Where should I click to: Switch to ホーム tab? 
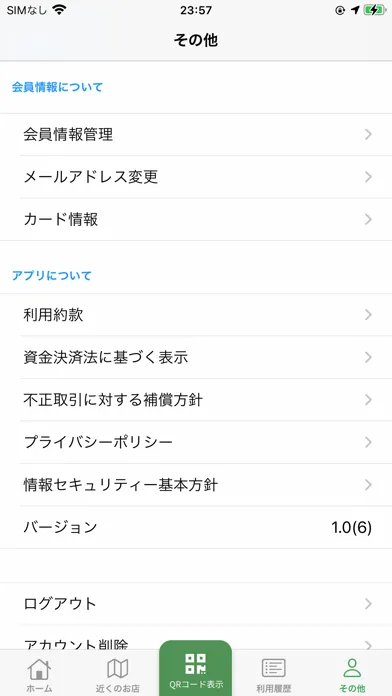click(x=39, y=675)
